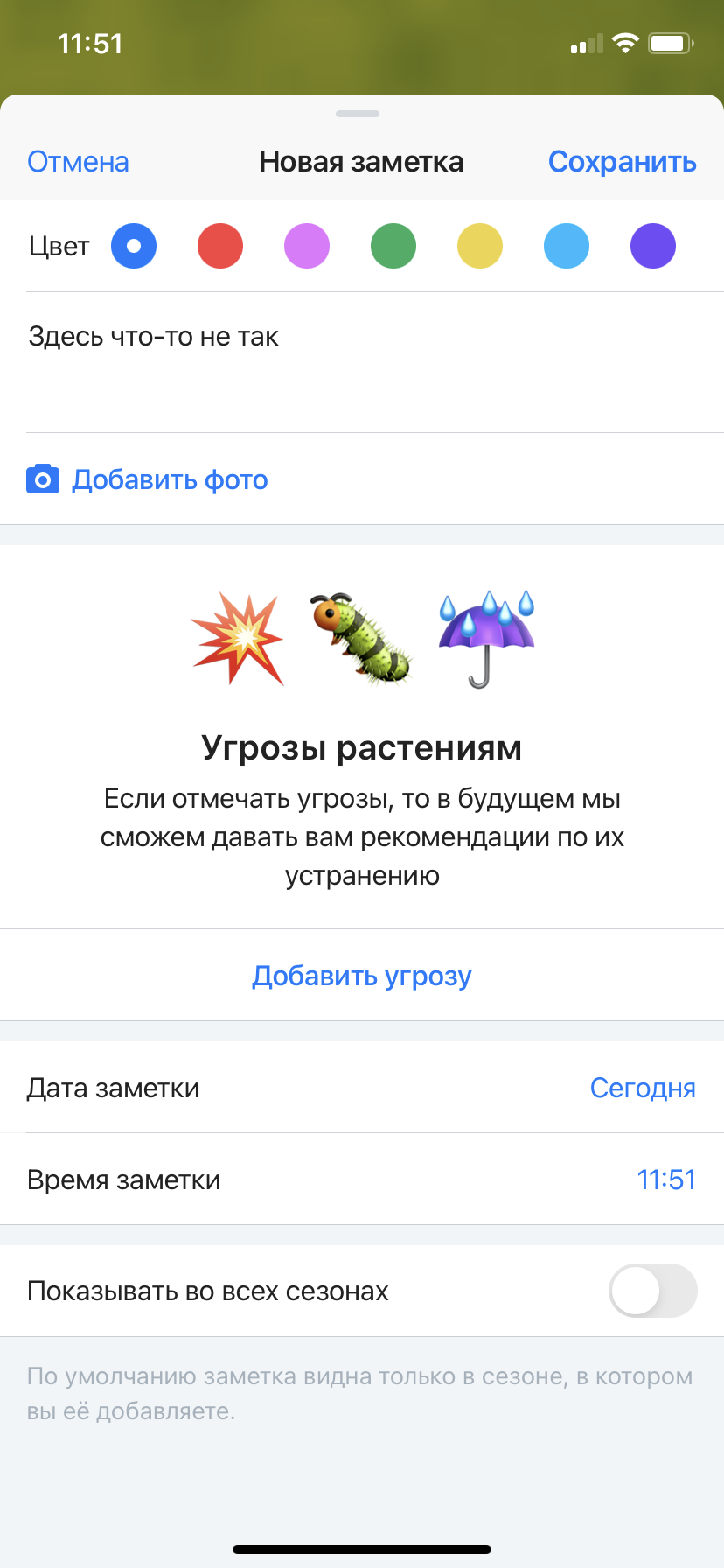The height and width of the screenshot is (1568, 724).
Task: Tap Отмена to cancel the note
Action: pyautogui.click(x=78, y=162)
